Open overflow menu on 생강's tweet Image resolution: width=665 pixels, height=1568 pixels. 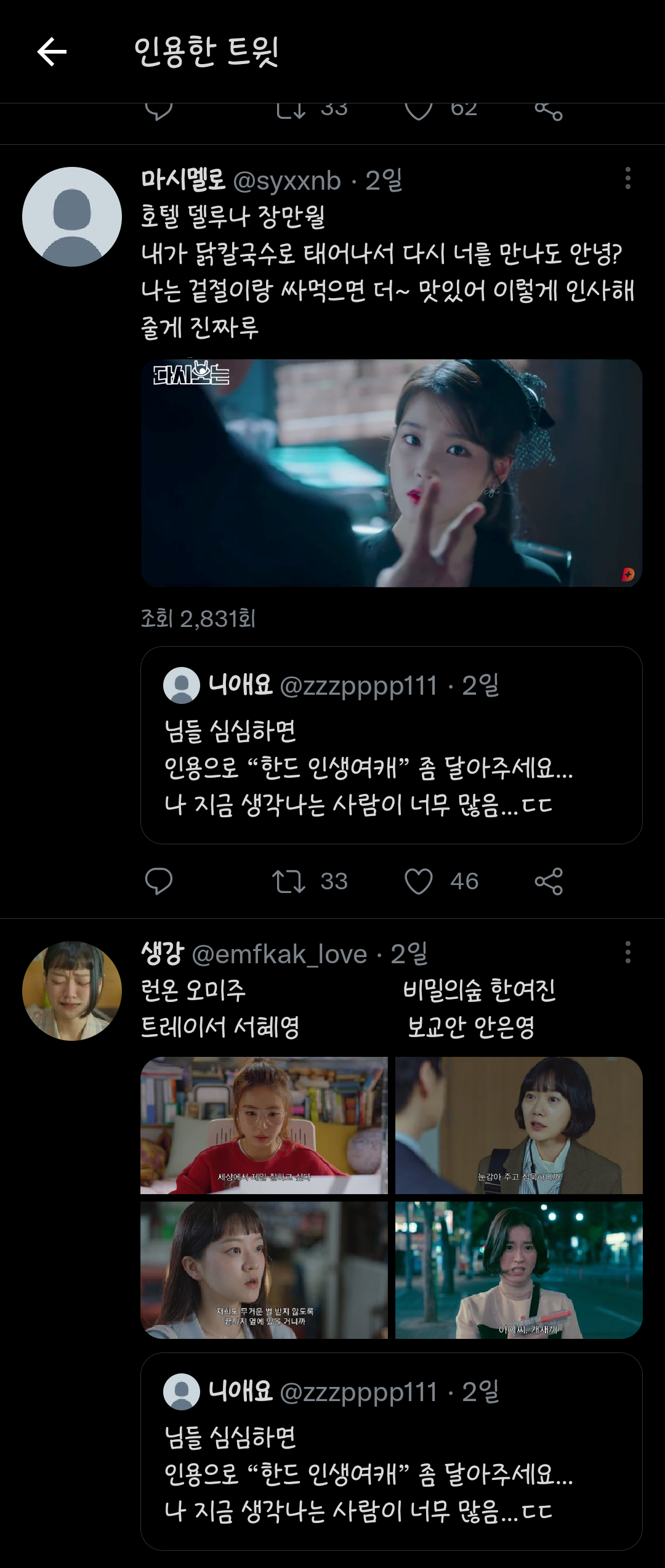point(627,952)
